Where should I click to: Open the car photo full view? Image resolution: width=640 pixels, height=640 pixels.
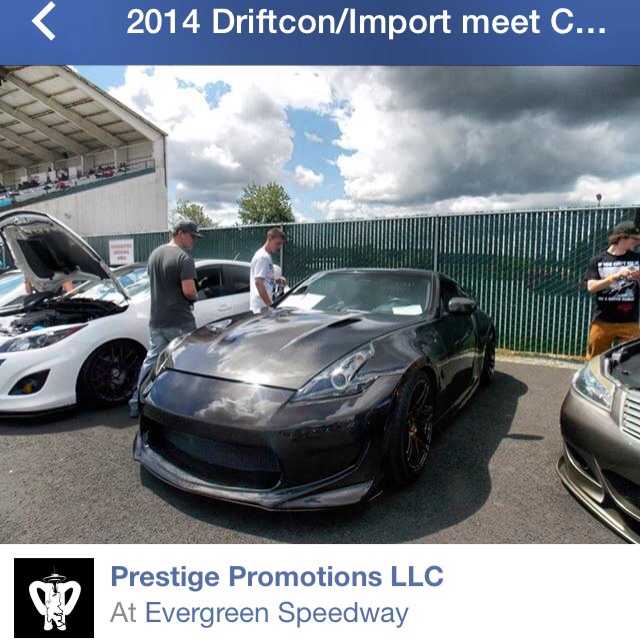320,305
